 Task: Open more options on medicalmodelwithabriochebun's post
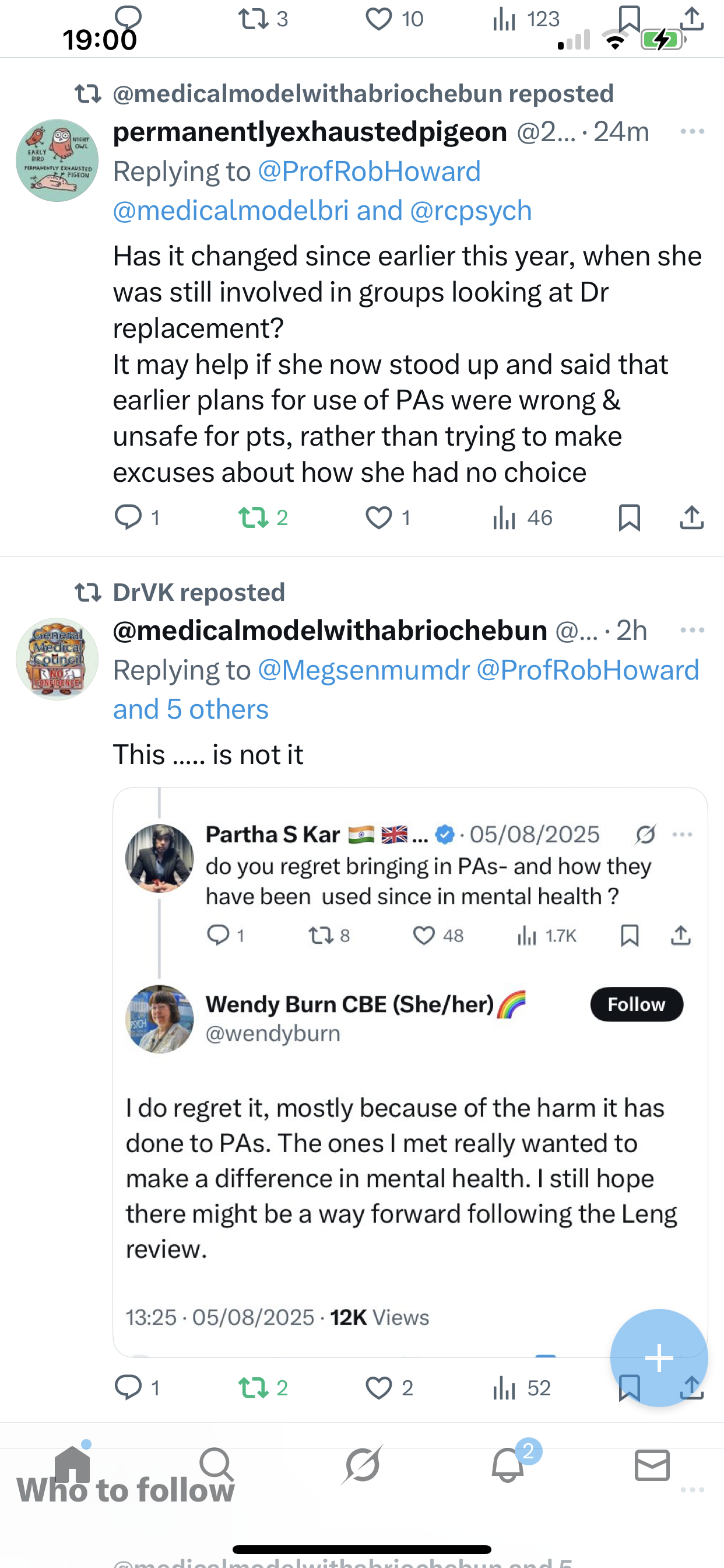click(692, 630)
